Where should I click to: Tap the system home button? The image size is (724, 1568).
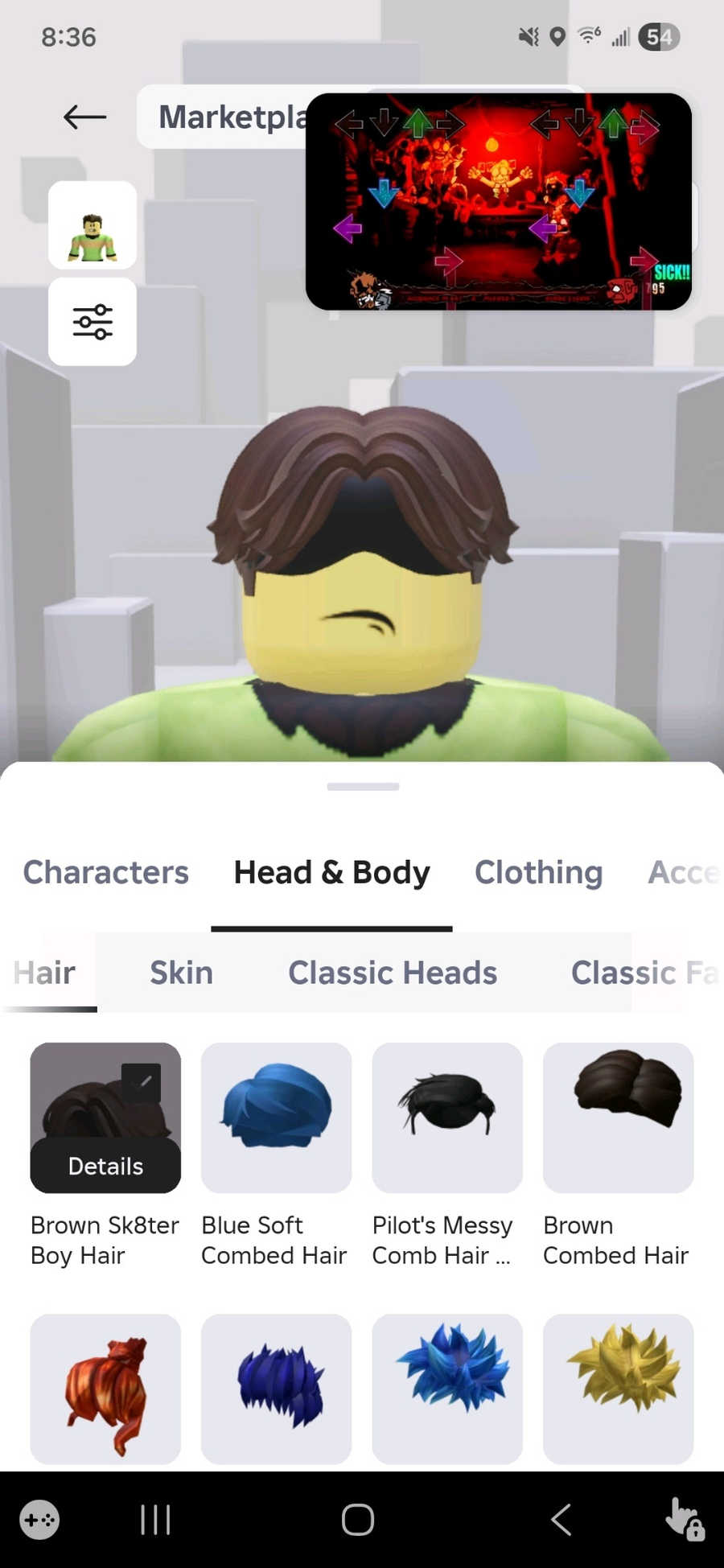pos(358,1520)
